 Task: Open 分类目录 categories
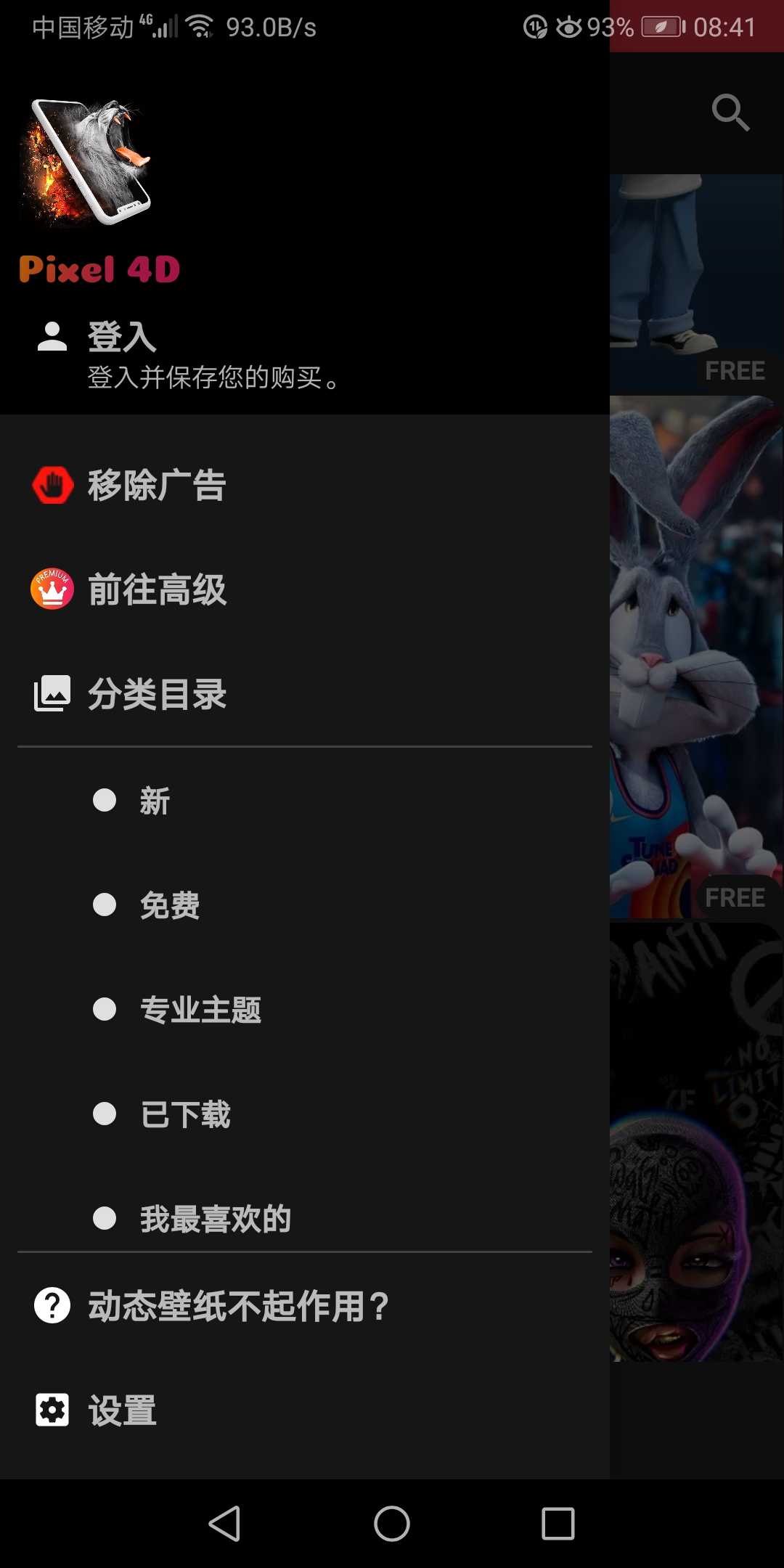[156, 694]
